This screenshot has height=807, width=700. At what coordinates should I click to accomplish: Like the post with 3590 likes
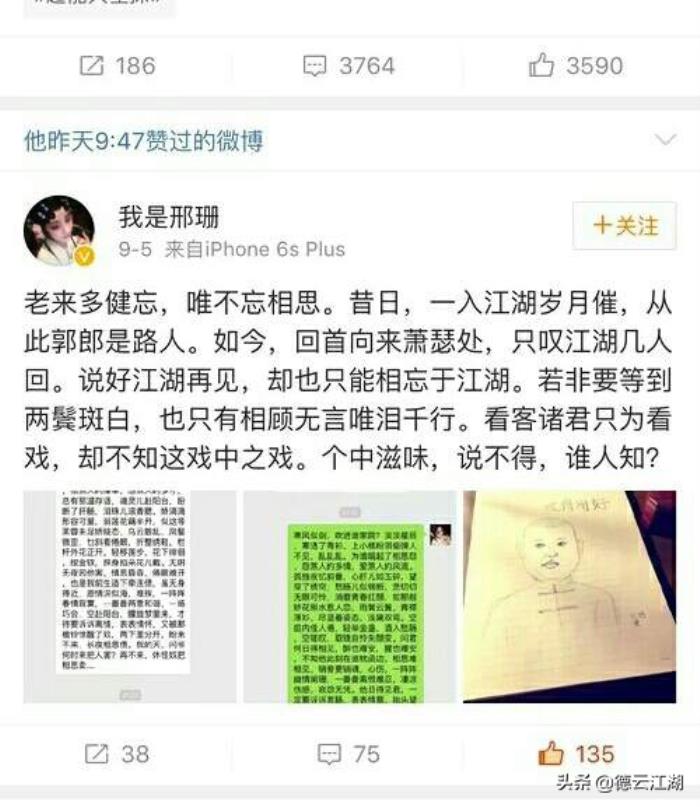point(575,66)
